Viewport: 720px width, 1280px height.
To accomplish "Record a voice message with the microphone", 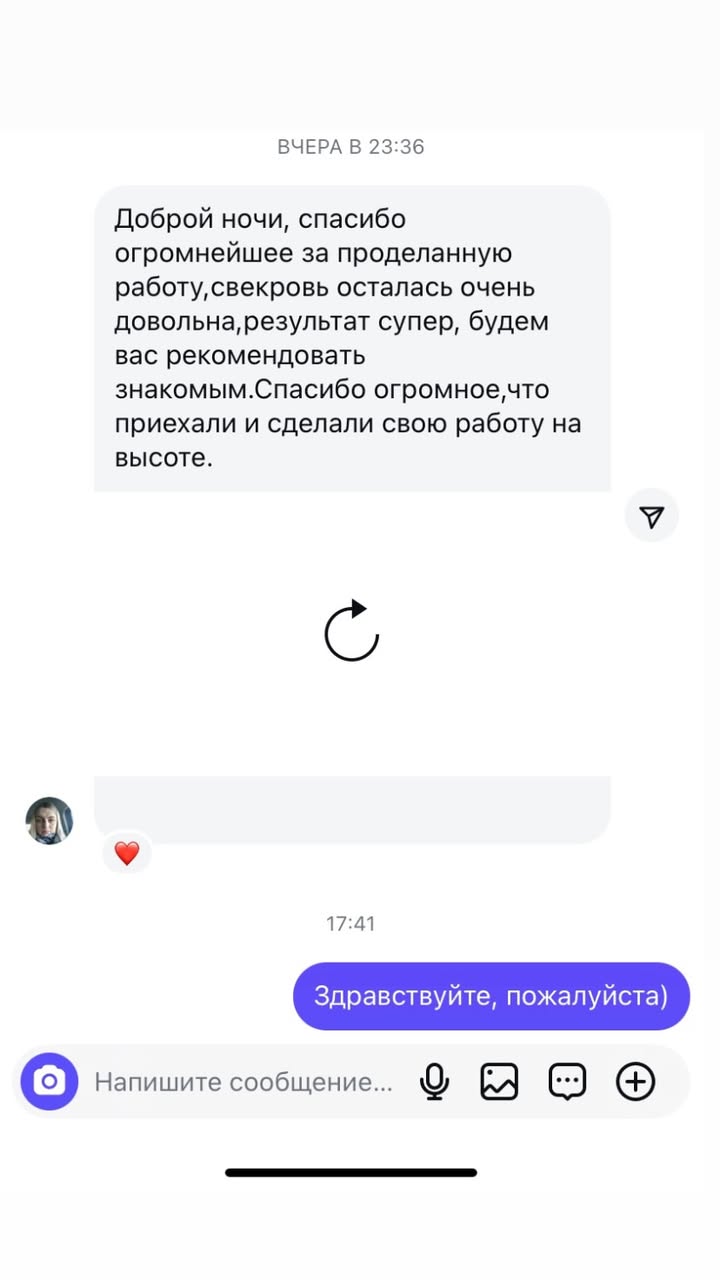I will click(434, 1082).
